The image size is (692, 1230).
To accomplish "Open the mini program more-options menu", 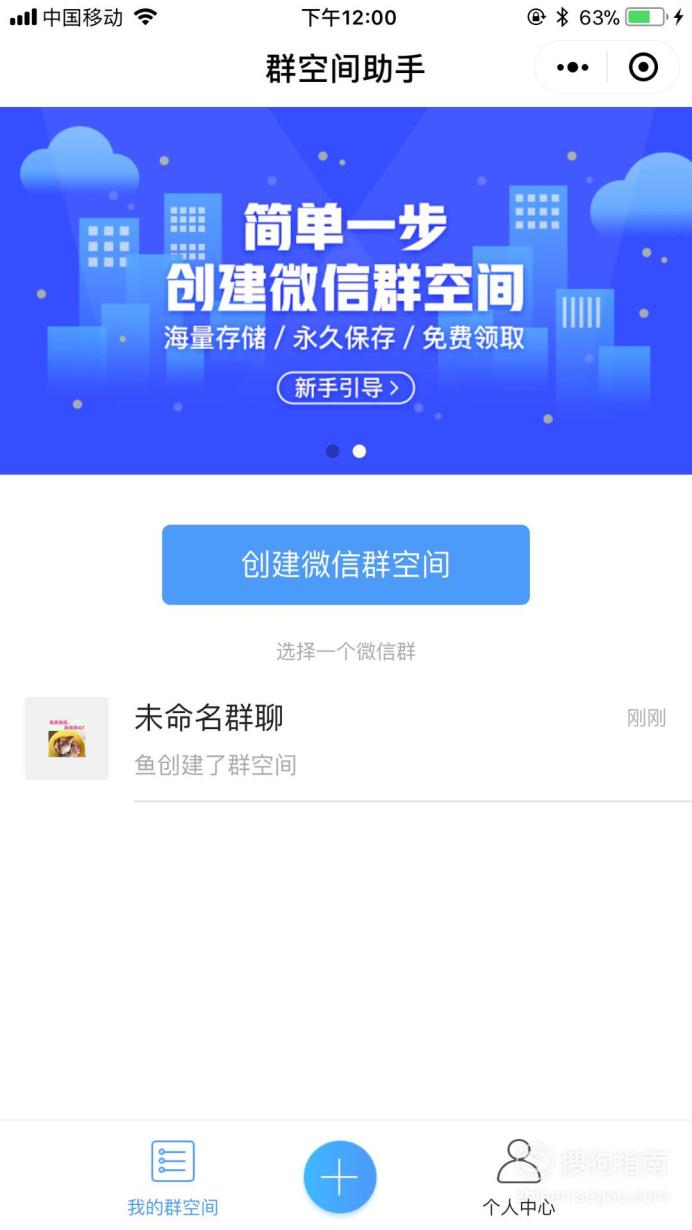I will click(x=572, y=68).
